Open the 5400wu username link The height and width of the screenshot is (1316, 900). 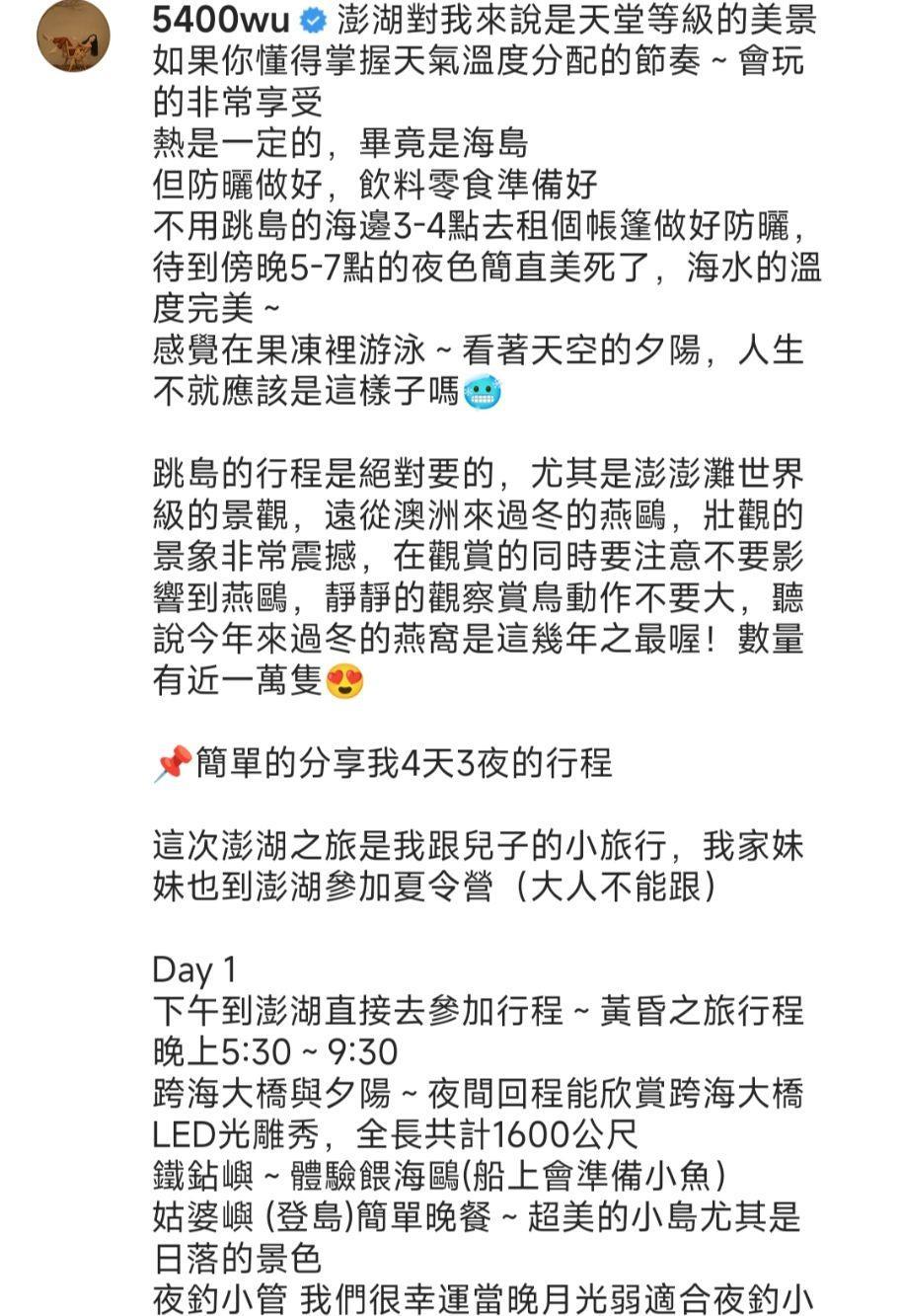pyautogui.click(x=221, y=20)
